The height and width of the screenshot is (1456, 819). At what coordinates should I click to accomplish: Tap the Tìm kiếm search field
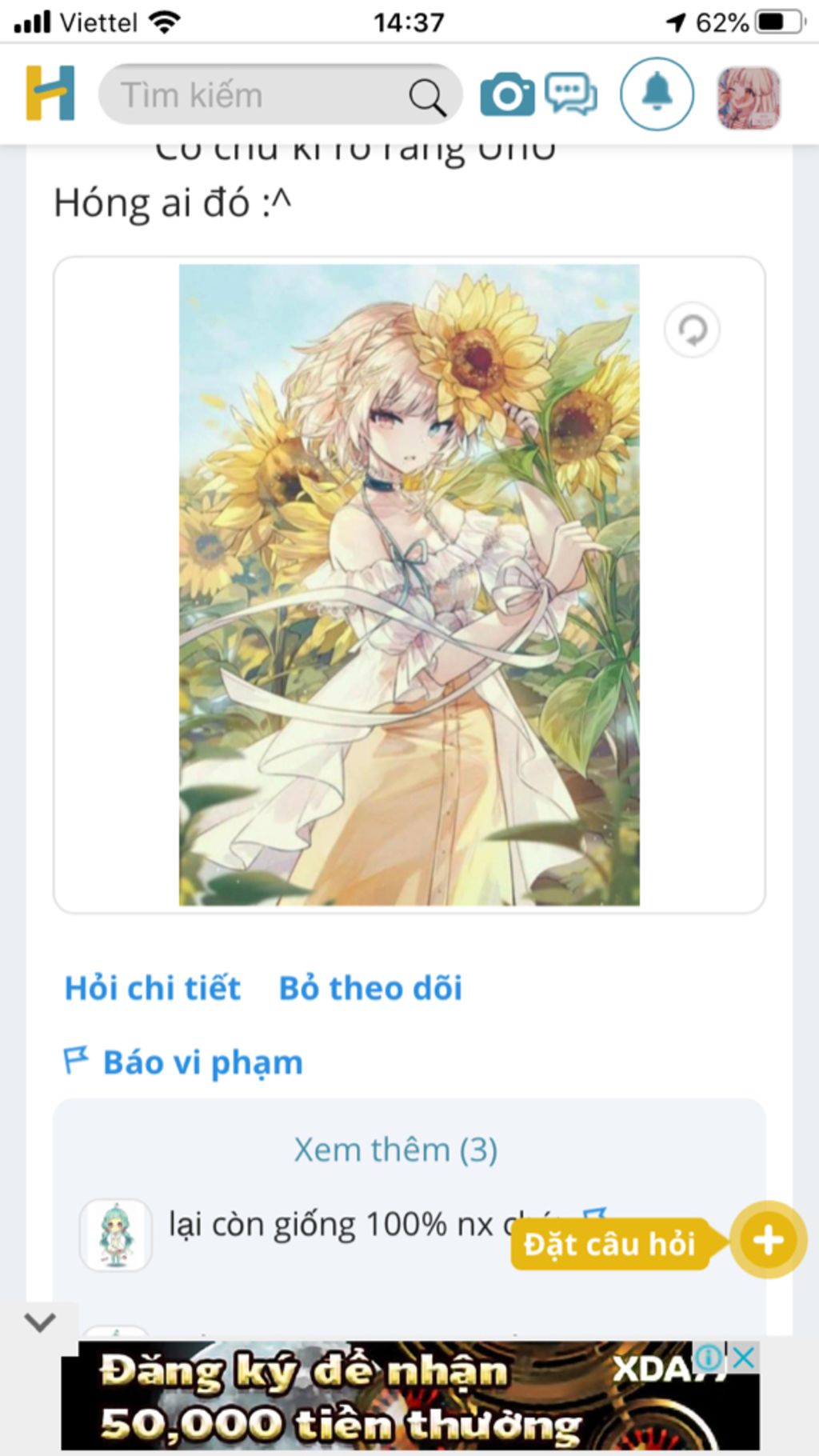(256, 95)
